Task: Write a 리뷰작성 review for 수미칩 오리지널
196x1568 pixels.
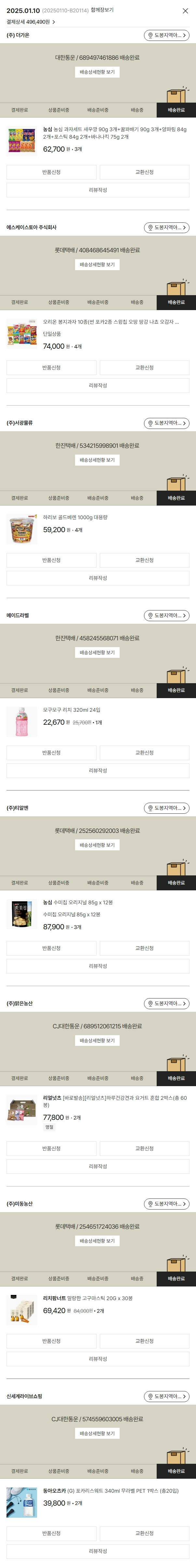Action: [x=98, y=966]
